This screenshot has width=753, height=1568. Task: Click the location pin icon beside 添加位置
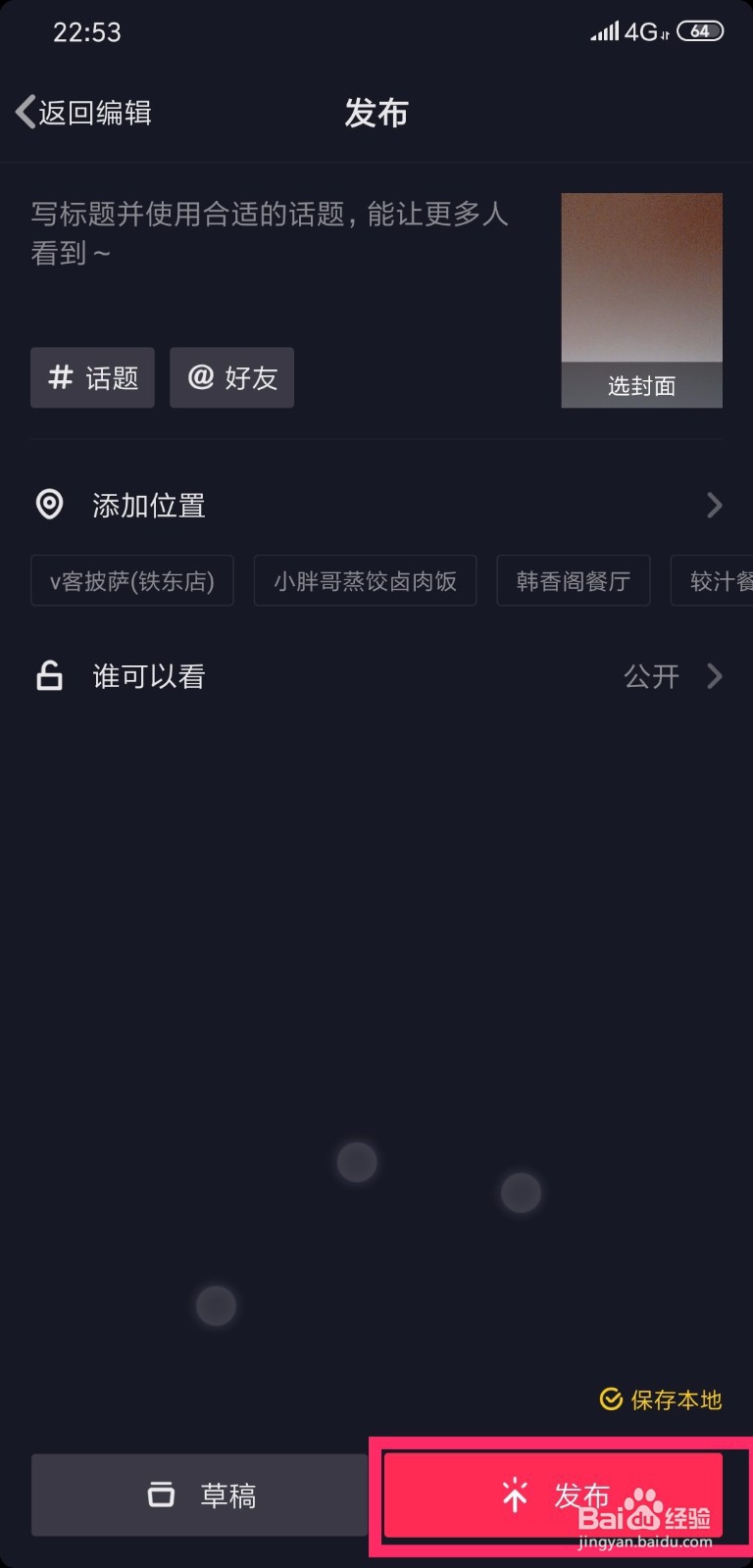pos(49,505)
